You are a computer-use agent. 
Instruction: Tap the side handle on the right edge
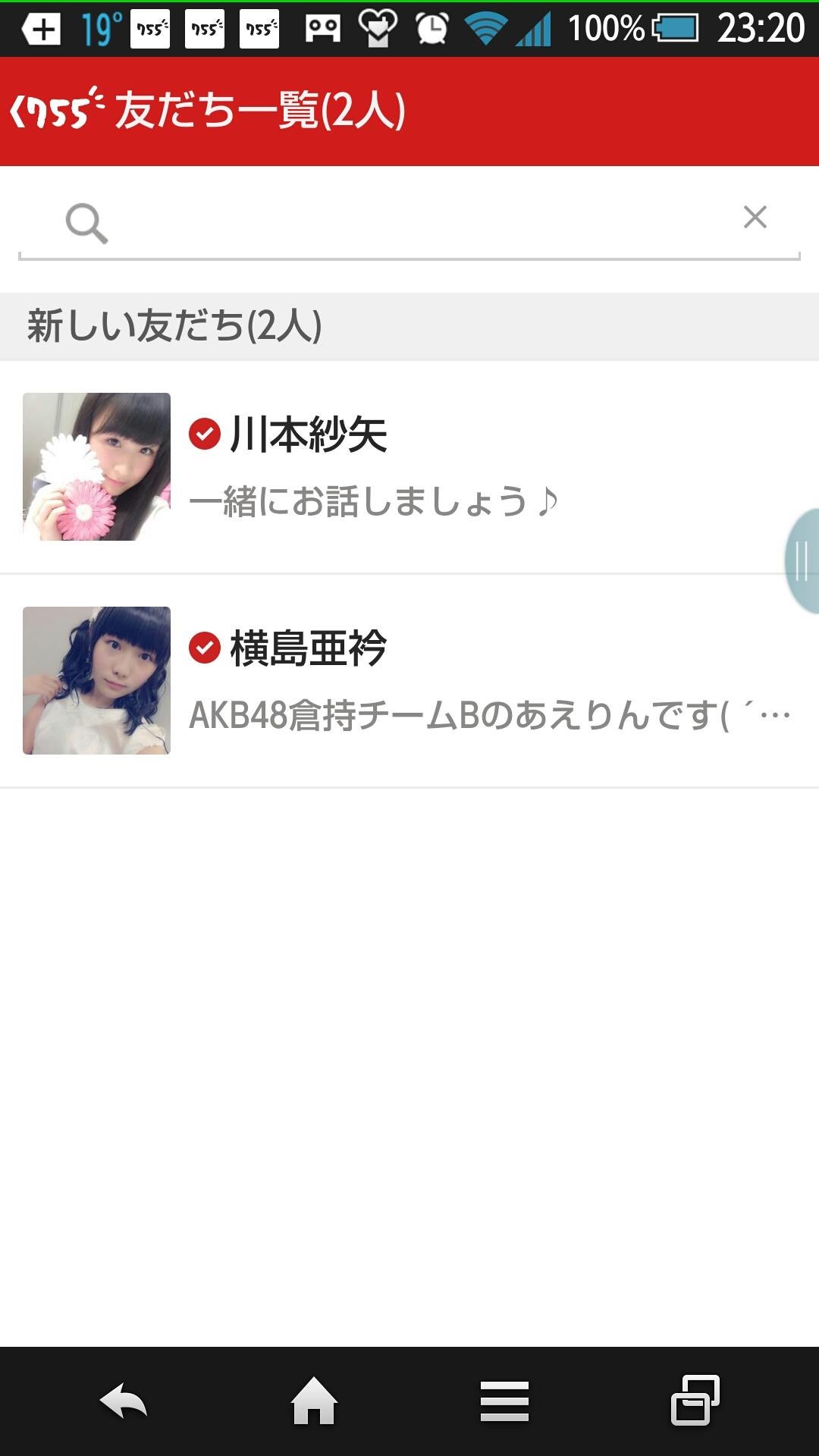(802, 561)
